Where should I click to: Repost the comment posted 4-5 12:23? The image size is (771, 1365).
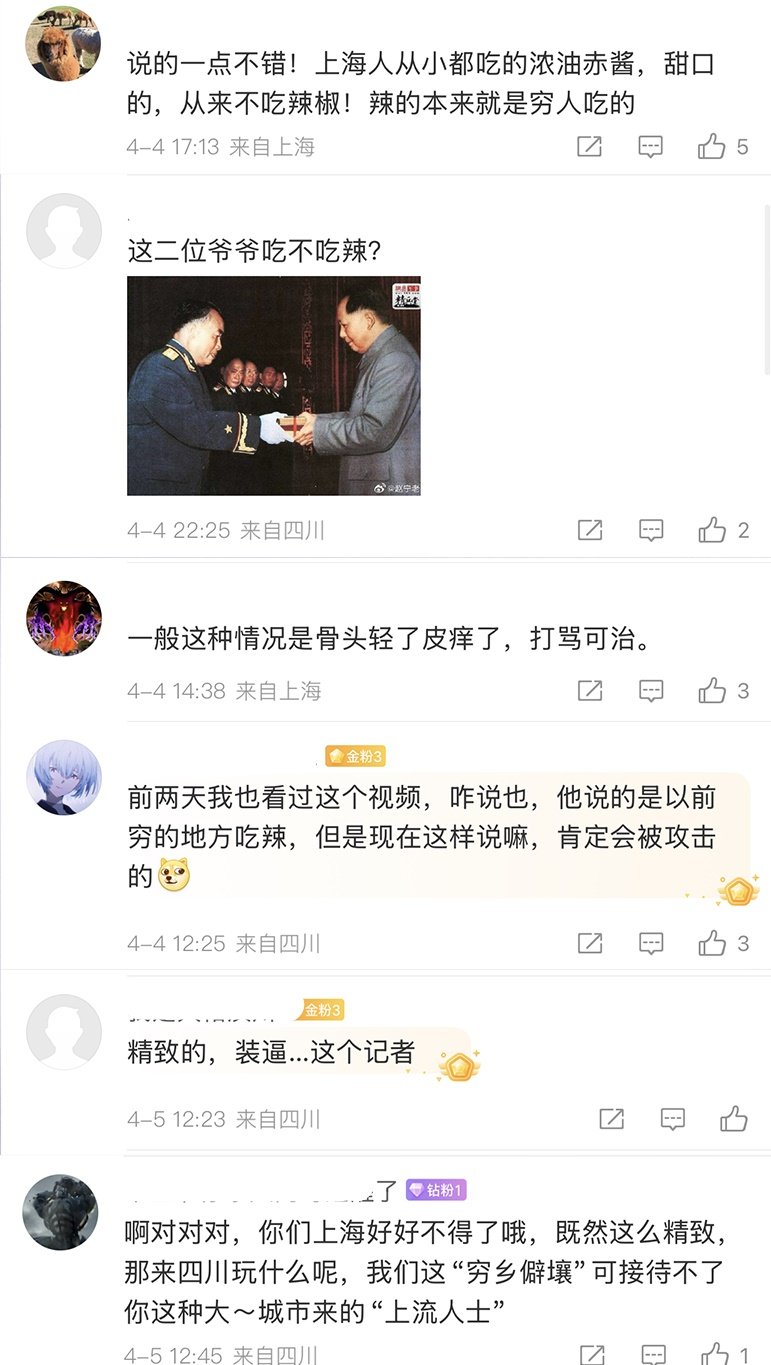click(611, 1119)
